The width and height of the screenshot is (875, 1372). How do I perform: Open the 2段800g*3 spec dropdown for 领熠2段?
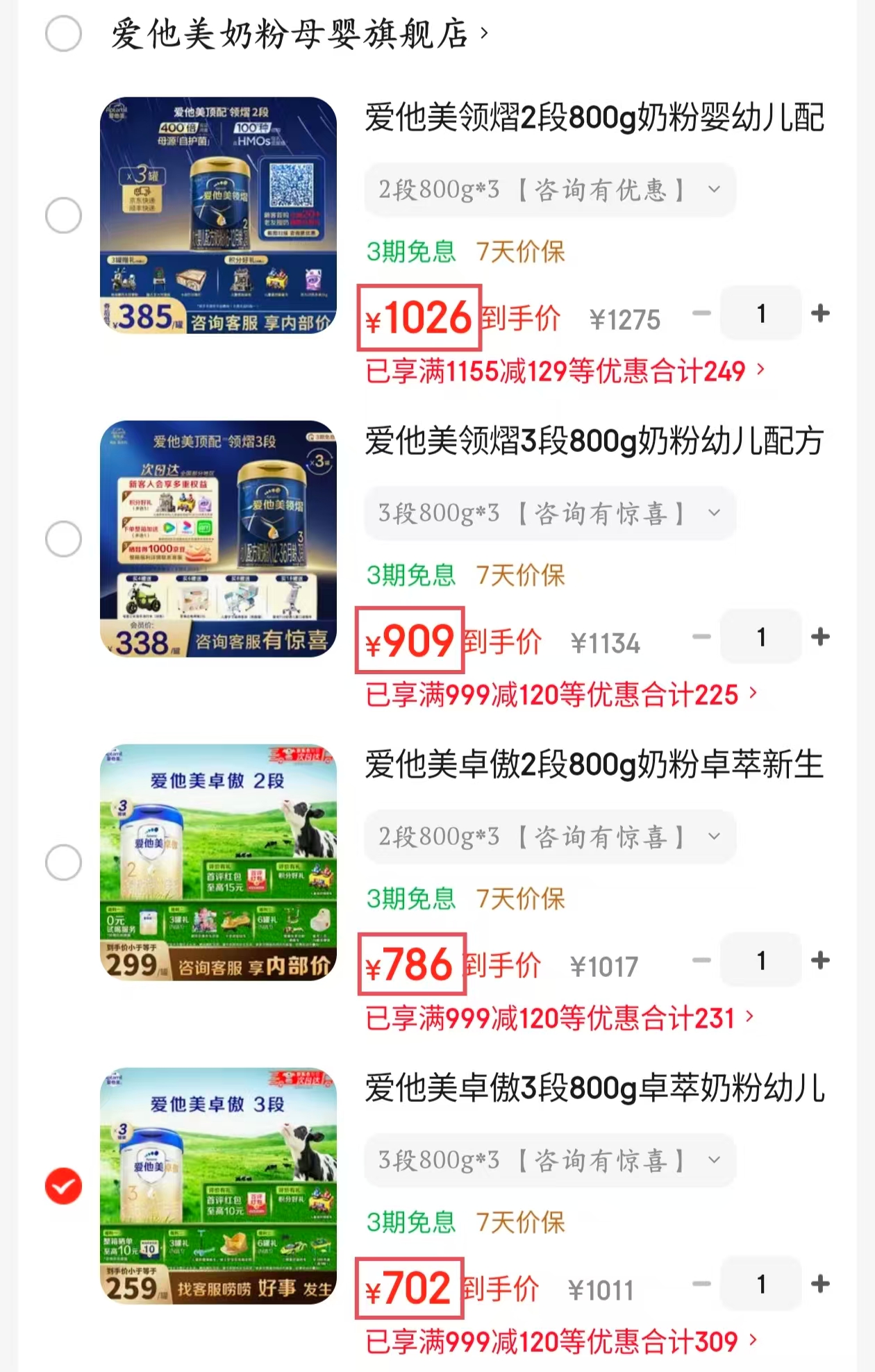click(x=549, y=190)
